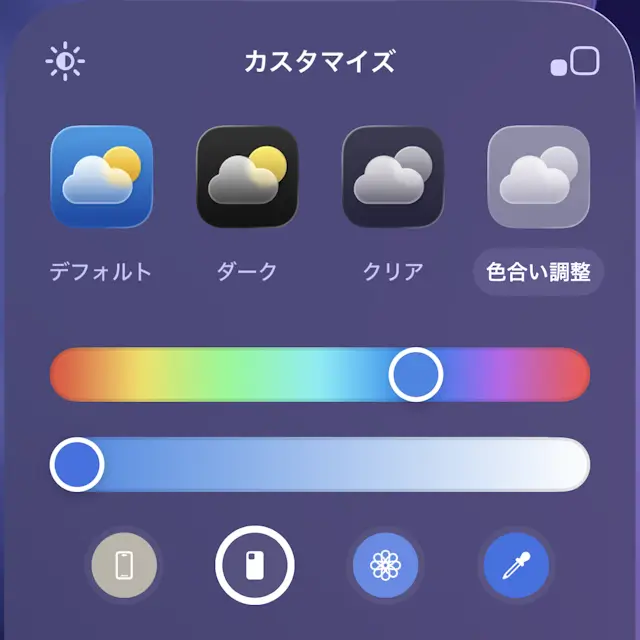This screenshot has width=640, height=640.
Task: Select the デフォルト icon style
Action: pyautogui.click(x=101, y=176)
